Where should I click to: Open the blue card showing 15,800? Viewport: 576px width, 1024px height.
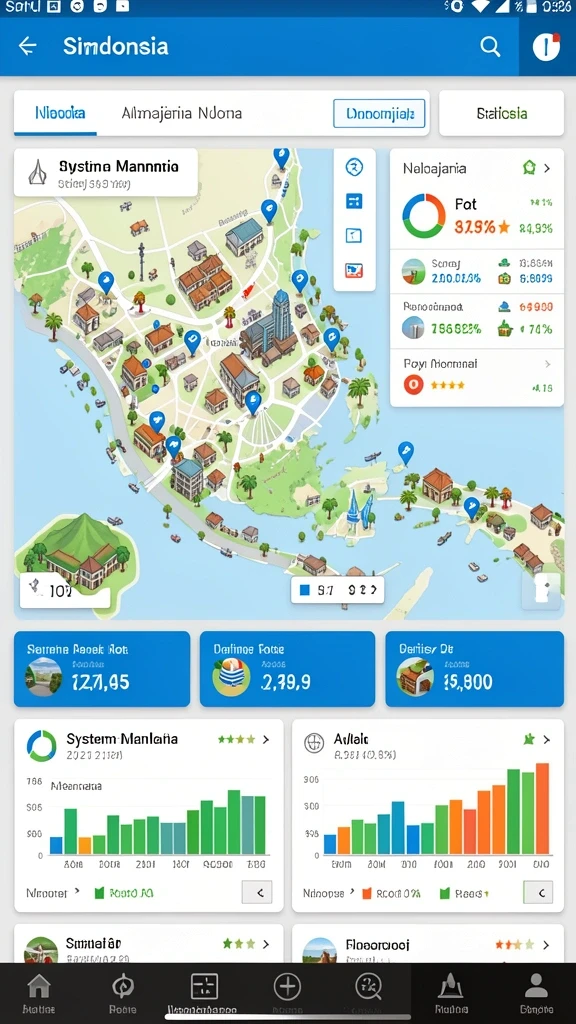pyautogui.click(x=474, y=669)
